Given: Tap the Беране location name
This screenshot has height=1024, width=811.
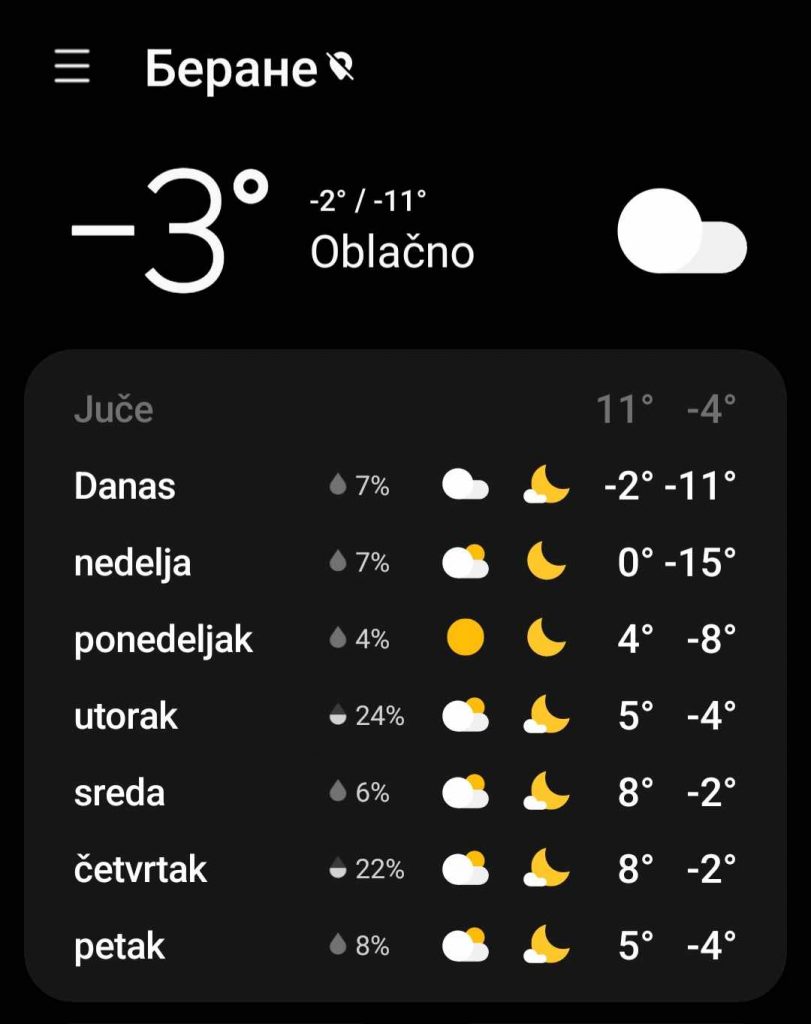Looking at the screenshot, I should point(231,69).
